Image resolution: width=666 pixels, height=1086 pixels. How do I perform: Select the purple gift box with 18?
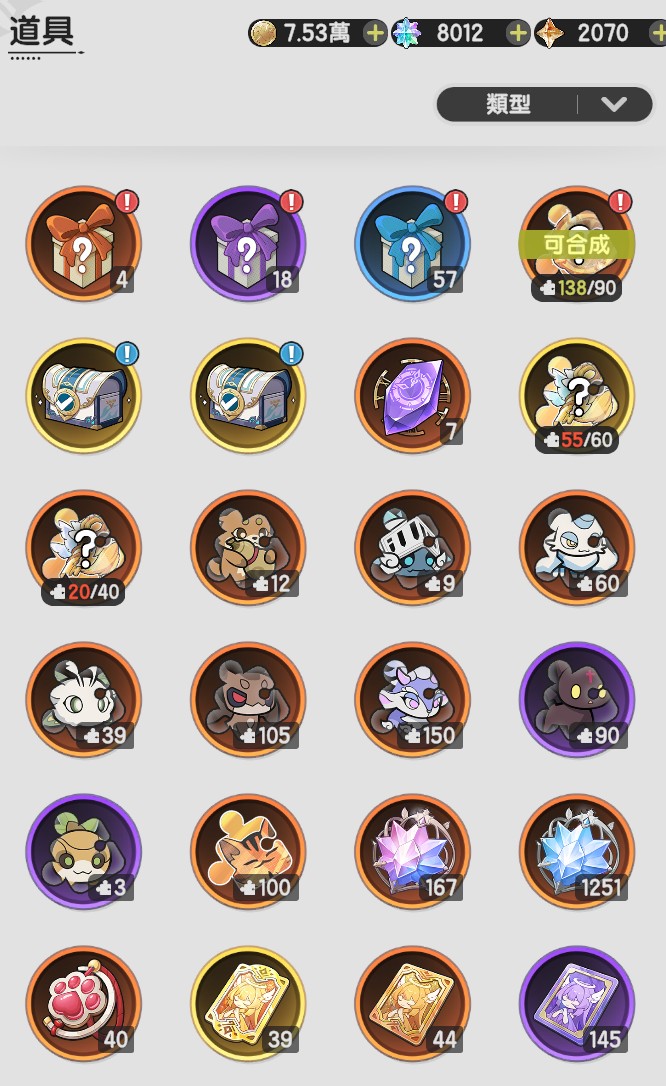coord(248,243)
